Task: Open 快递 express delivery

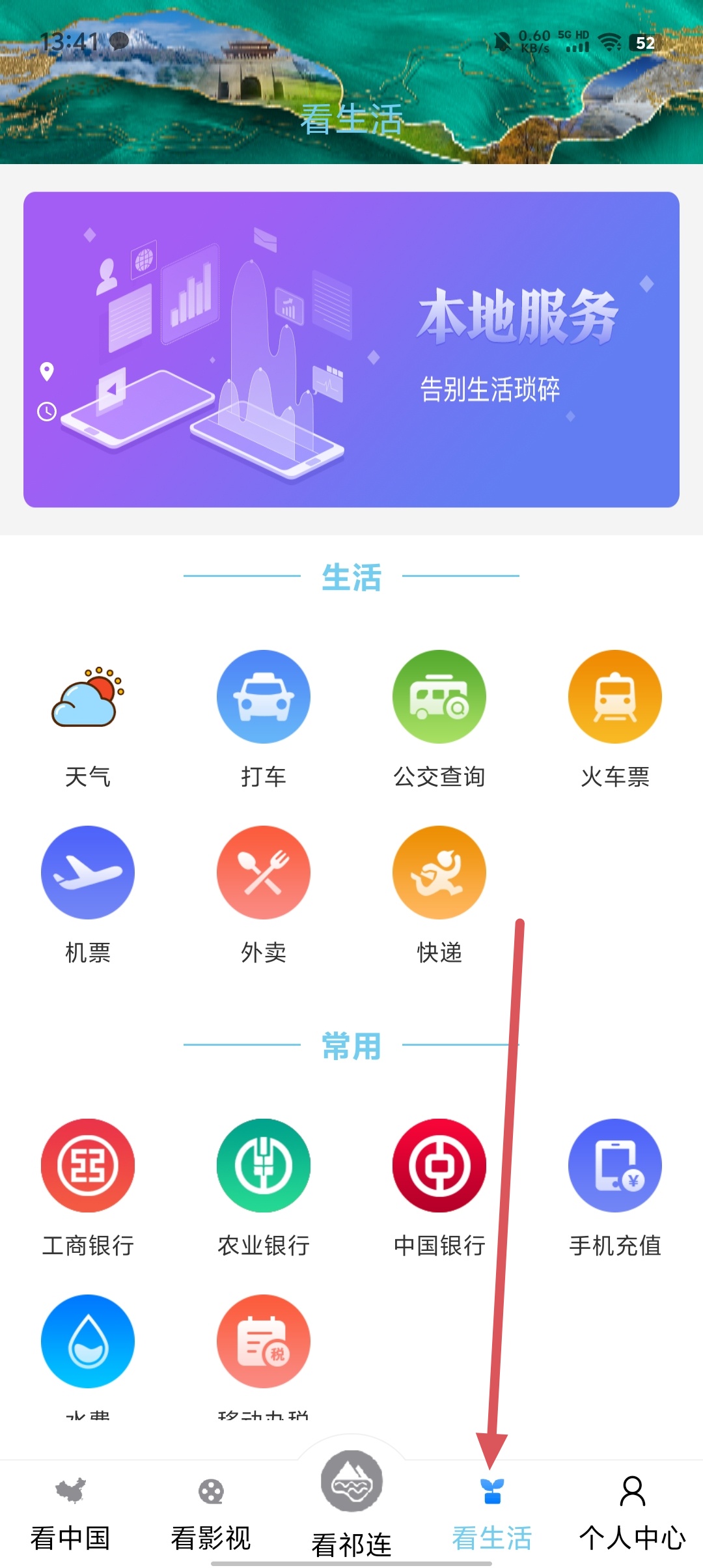Action: coord(439,874)
